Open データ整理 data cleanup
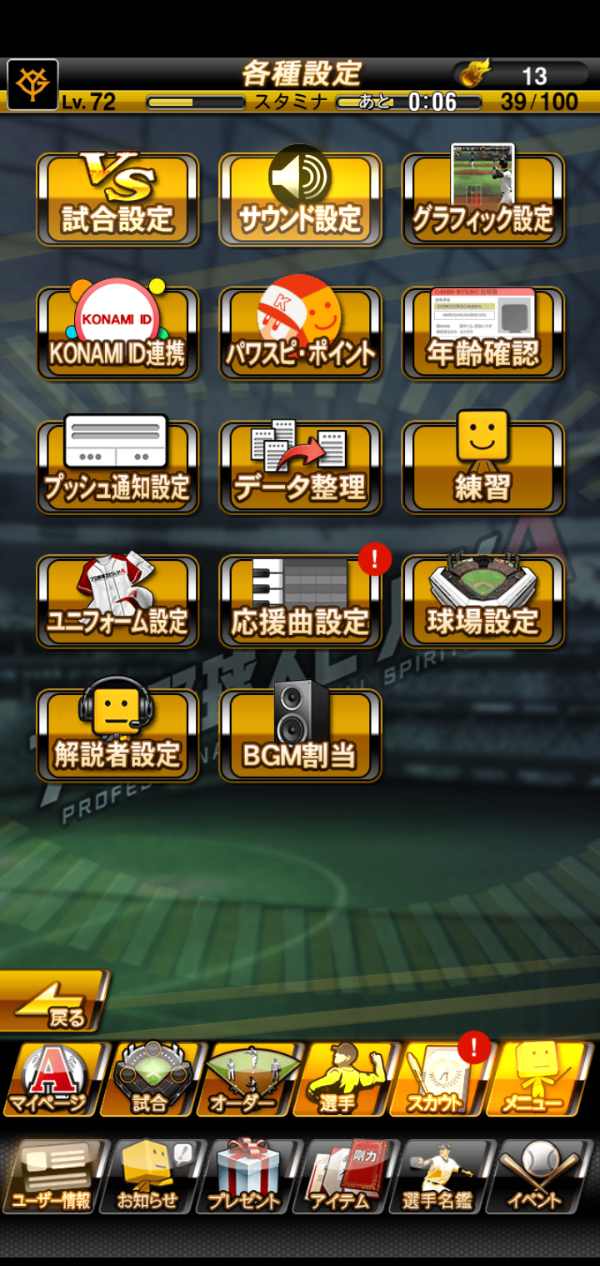 [300, 467]
